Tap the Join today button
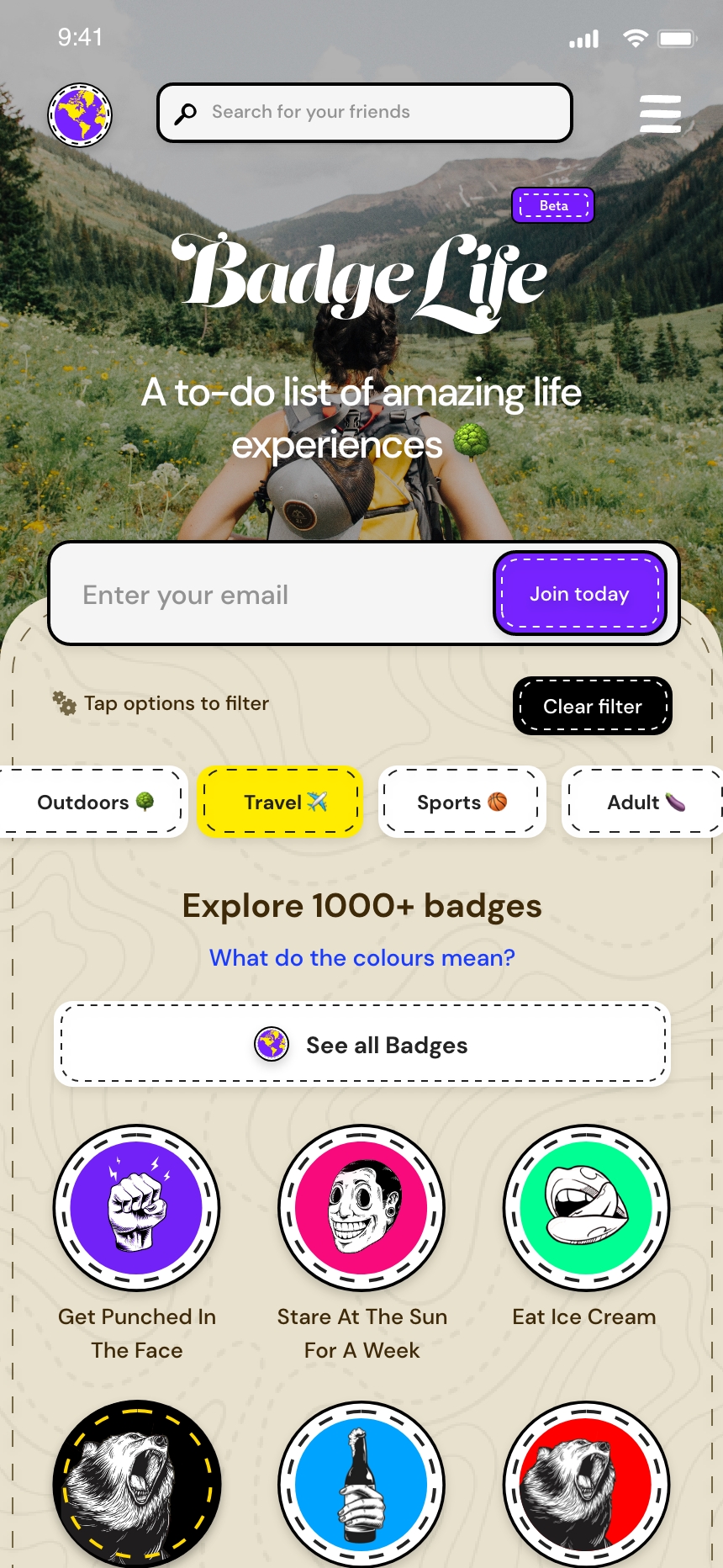This screenshot has height=1568, width=723. click(x=579, y=594)
